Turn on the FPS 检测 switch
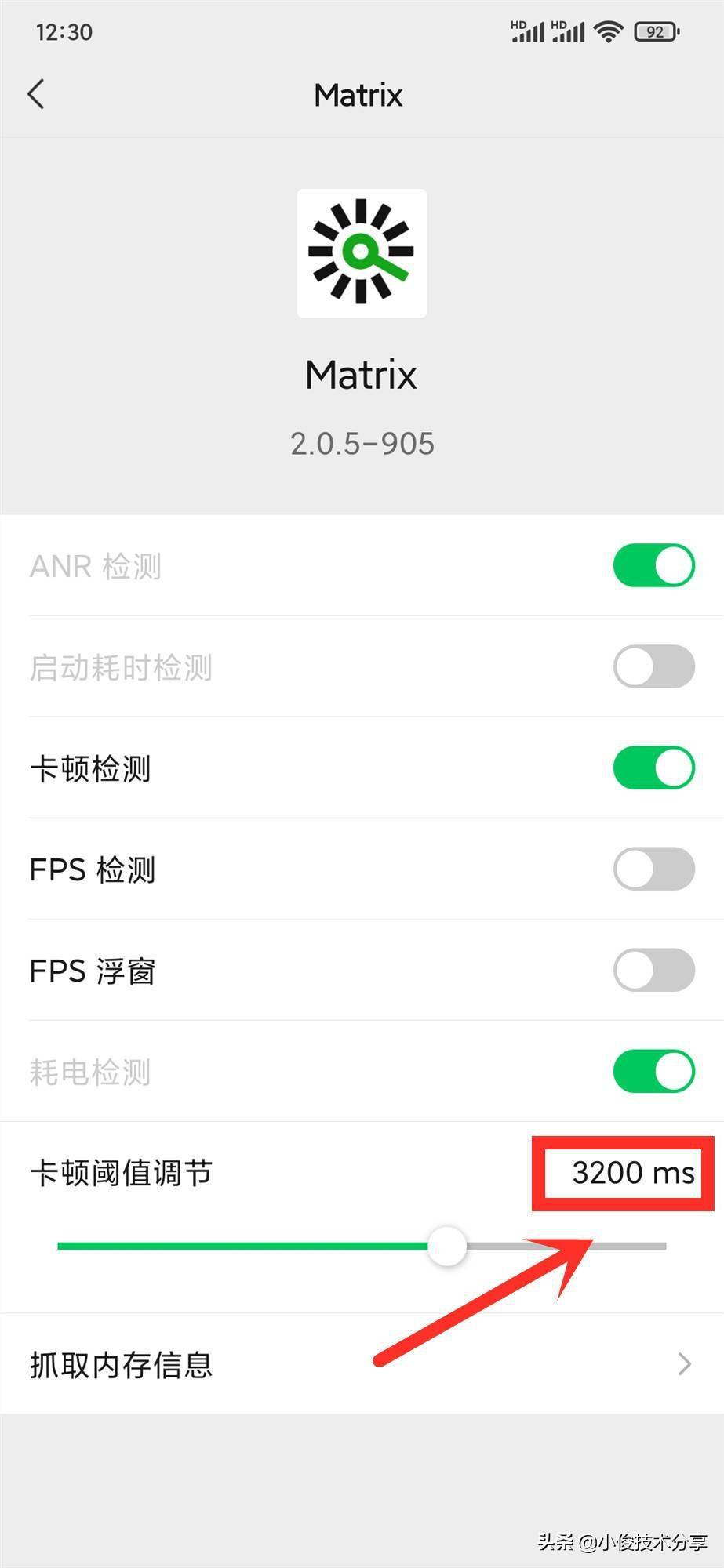Image resolution: width=724 pixels, height=1568 pixels. (x=653, y=869)
